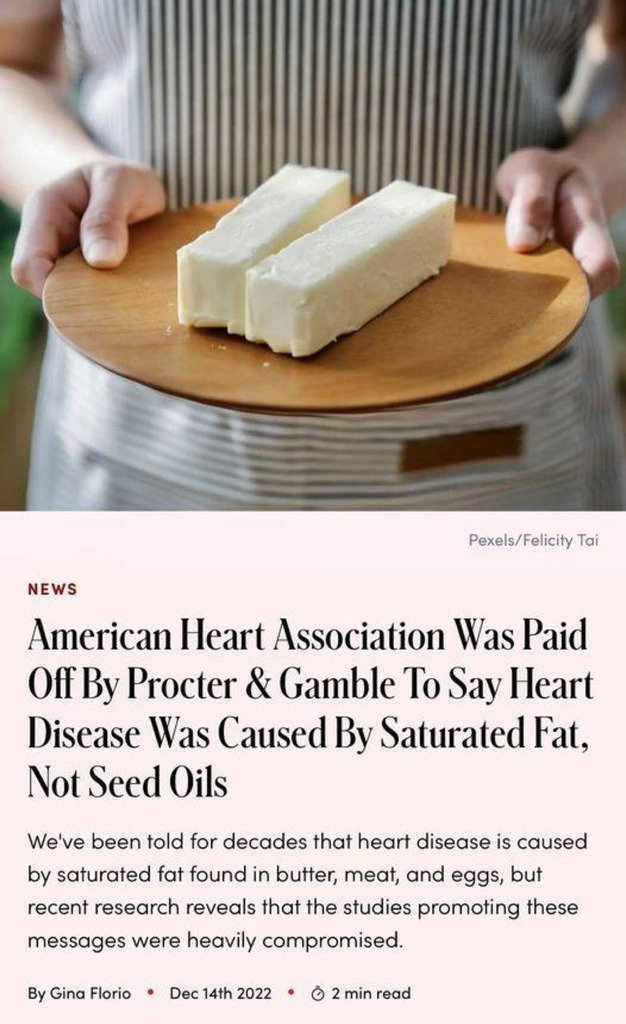Open the NEWS category link
The image size is (626, 1024).
(52, 589)
